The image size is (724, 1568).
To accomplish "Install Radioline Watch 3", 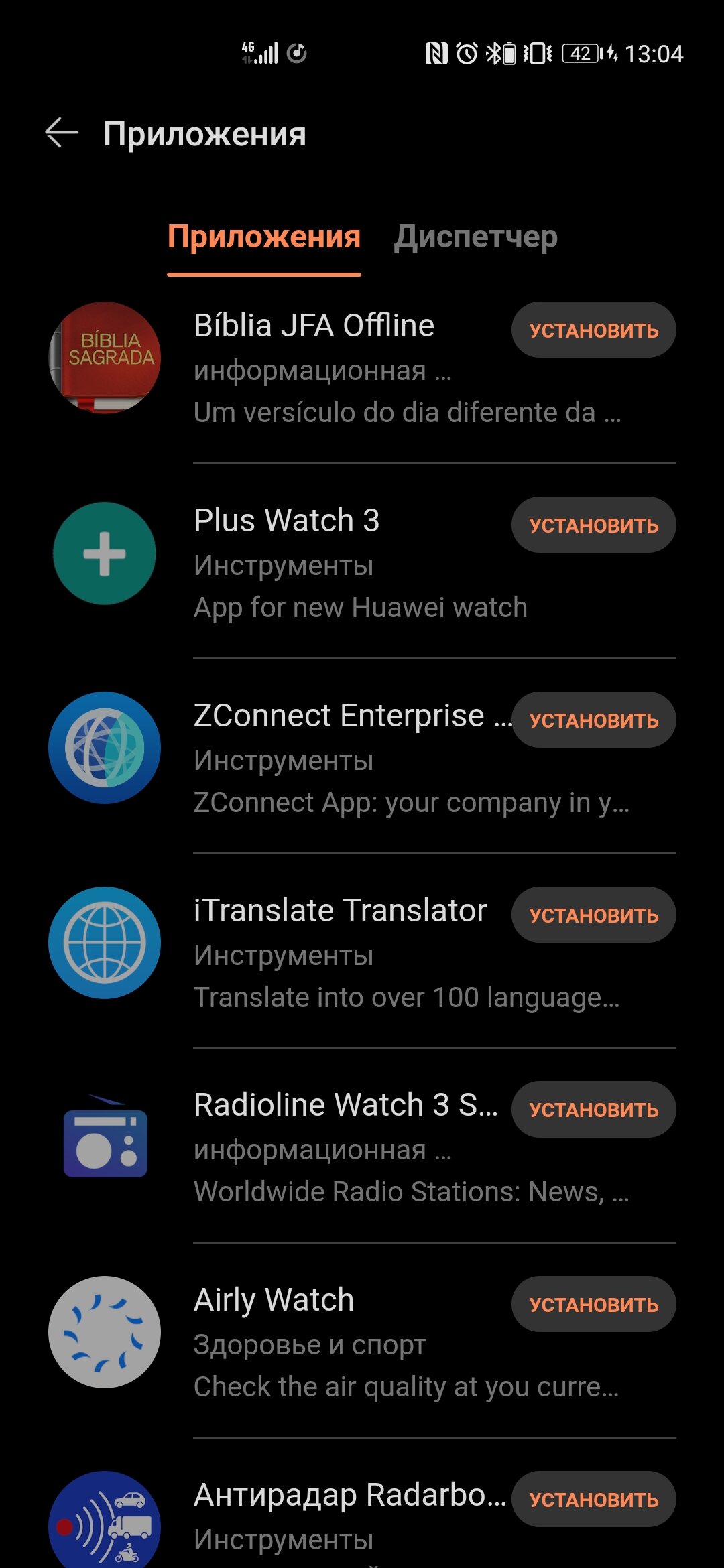I will (594, 1109).
